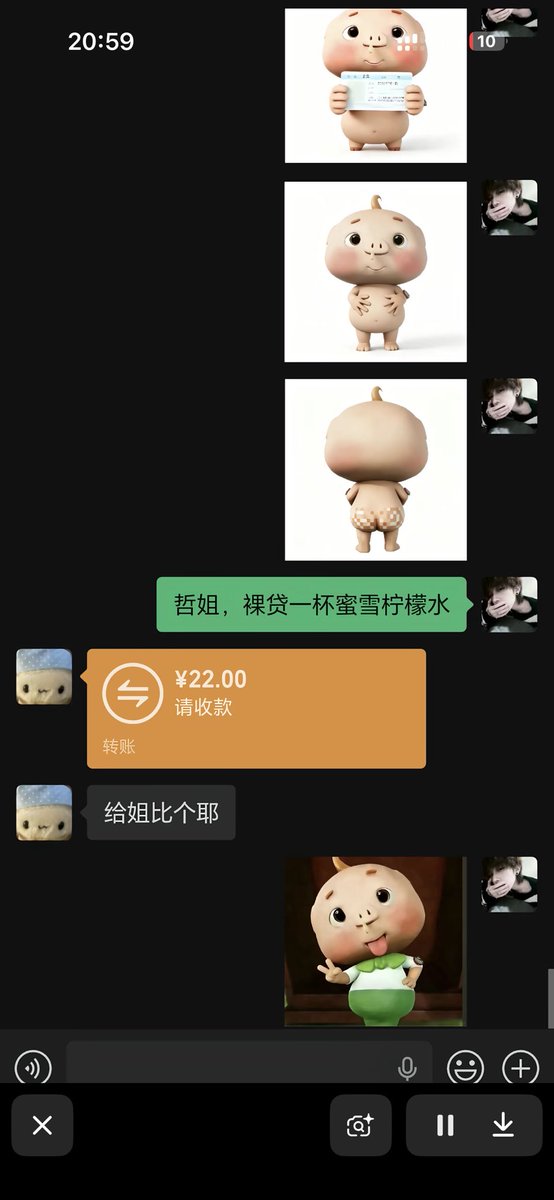
Task: Close the screen recording overlay
Action: [x=42, y=1125]
